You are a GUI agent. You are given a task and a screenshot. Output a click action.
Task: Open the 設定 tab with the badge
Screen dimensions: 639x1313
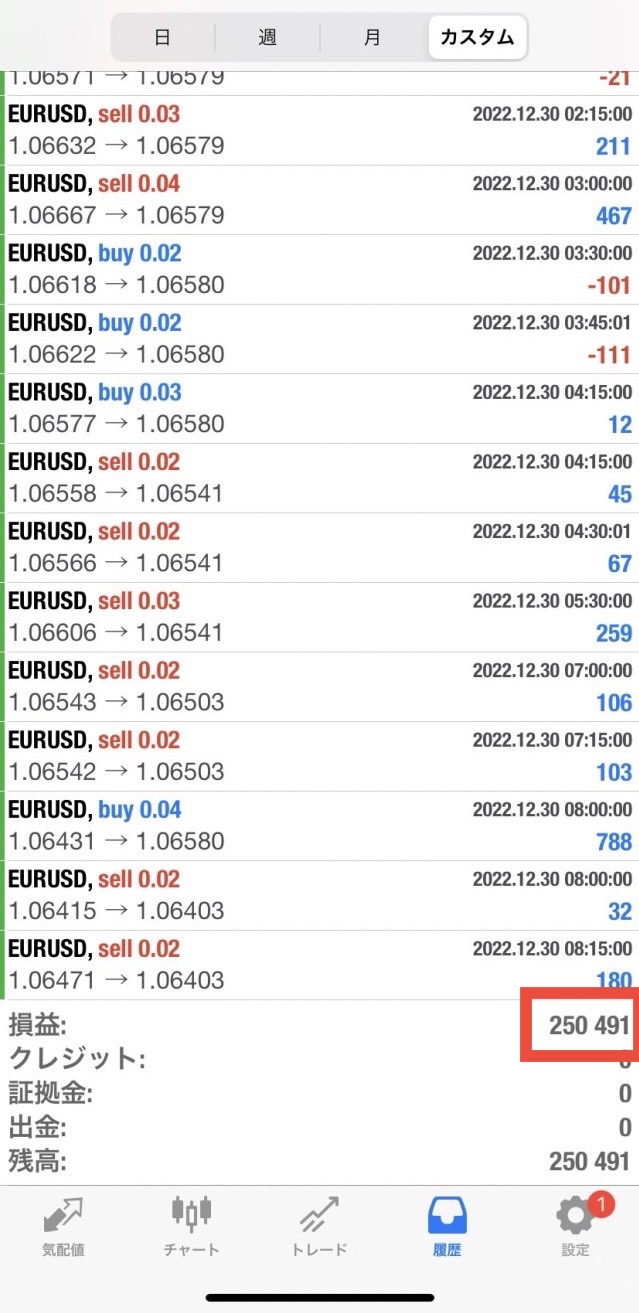tap(575, 1227)
